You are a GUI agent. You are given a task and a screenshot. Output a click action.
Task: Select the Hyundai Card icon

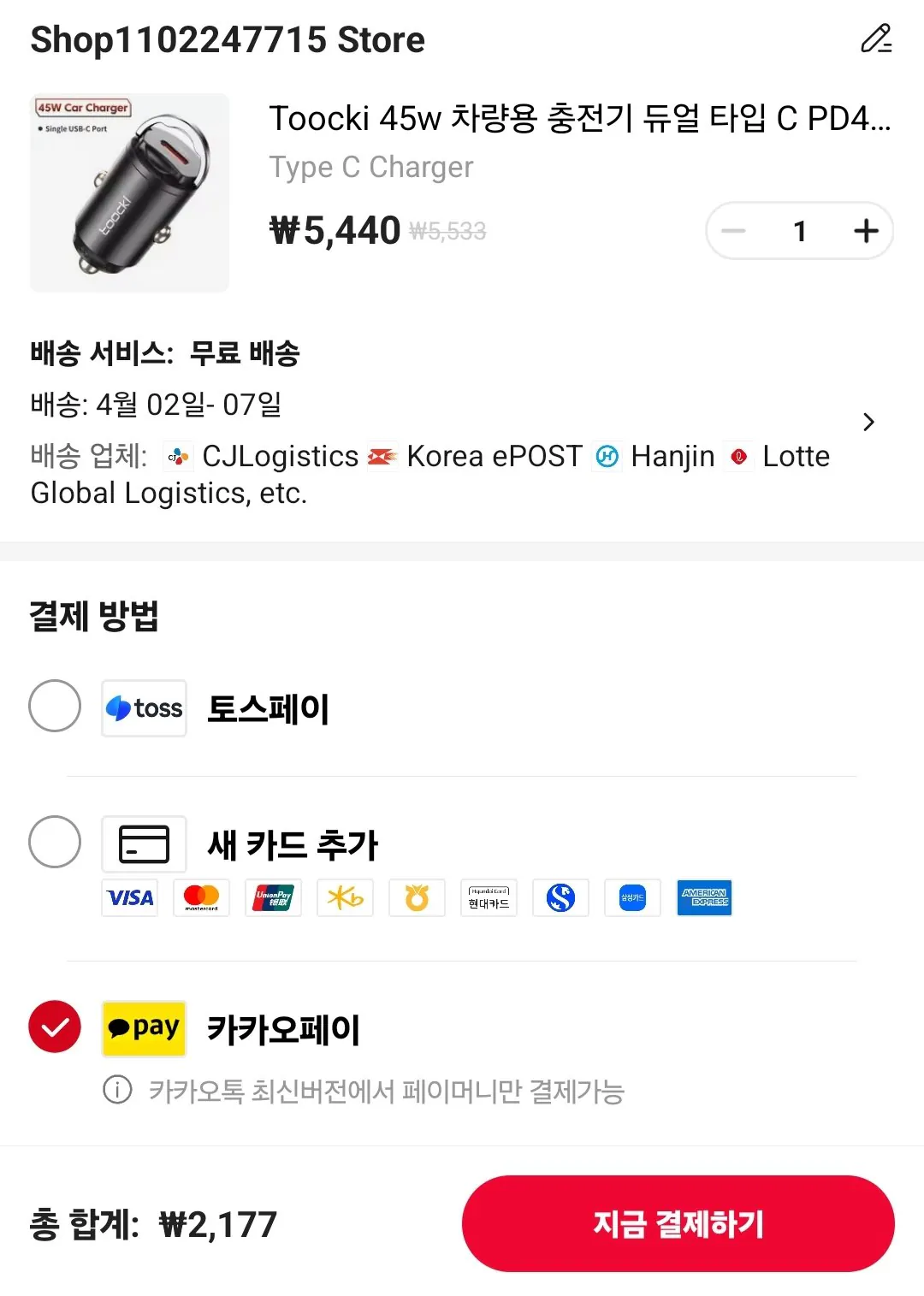click(x=489, y=897)
